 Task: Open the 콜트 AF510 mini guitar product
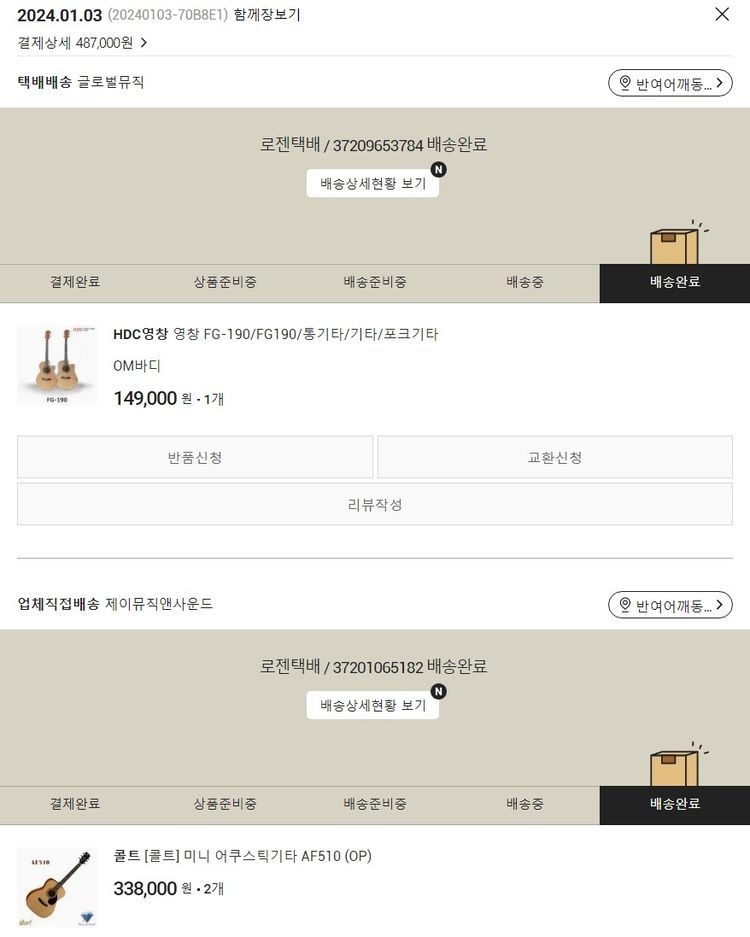tap(242, 856)
